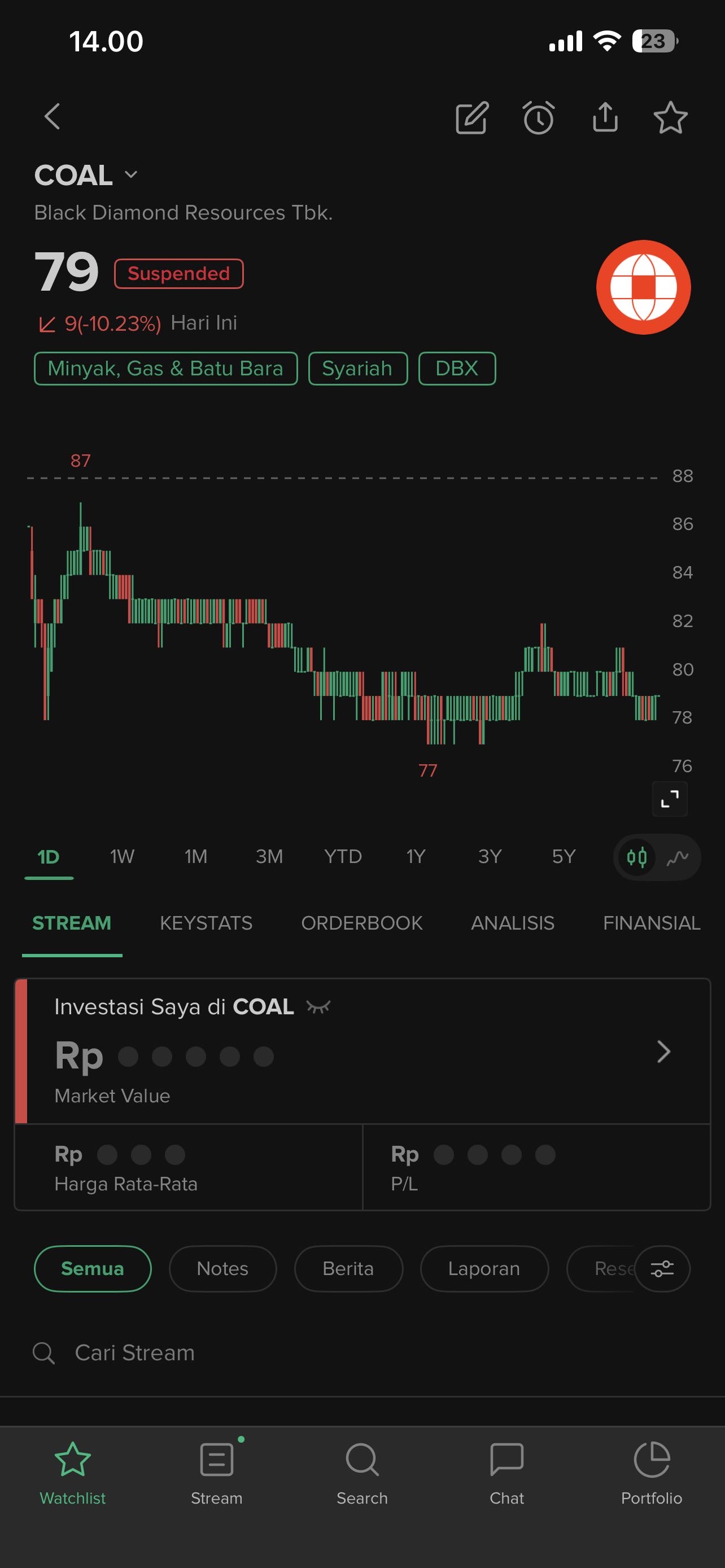Expand the COAL ticker dropdown

[x=131, y=176]
